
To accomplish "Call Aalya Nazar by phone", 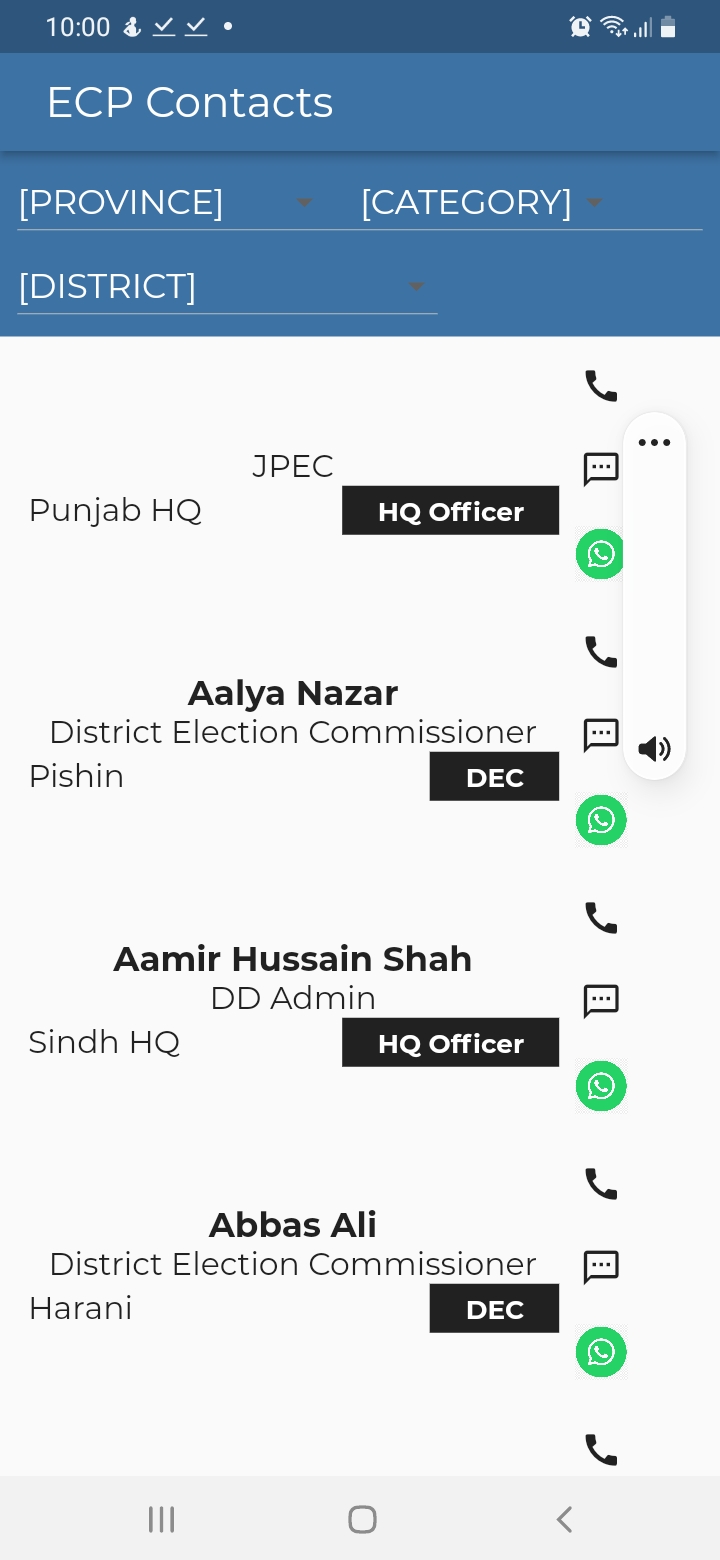I will click(x=601, y=652).
